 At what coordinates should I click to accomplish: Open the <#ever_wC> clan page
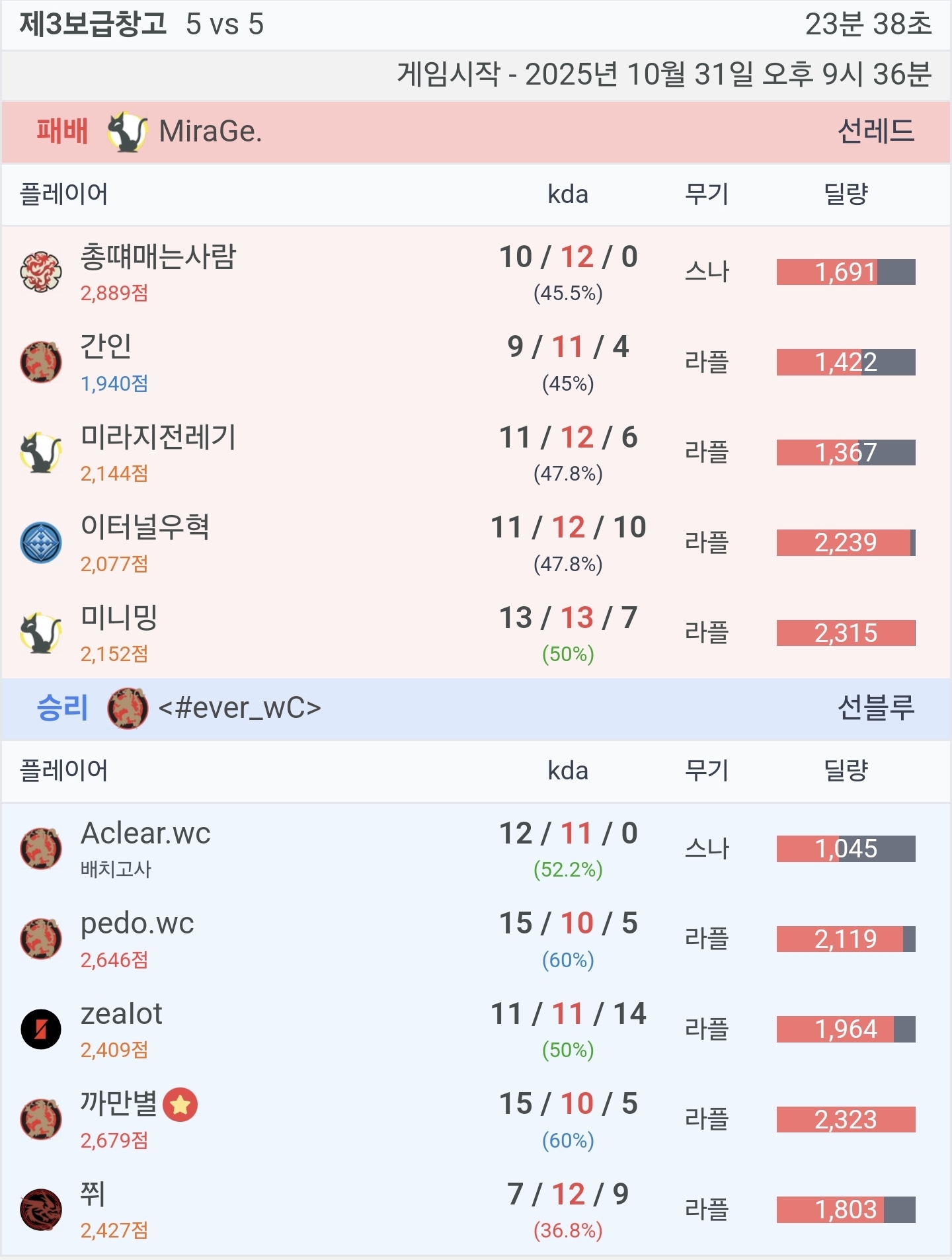tap(239, 708)
